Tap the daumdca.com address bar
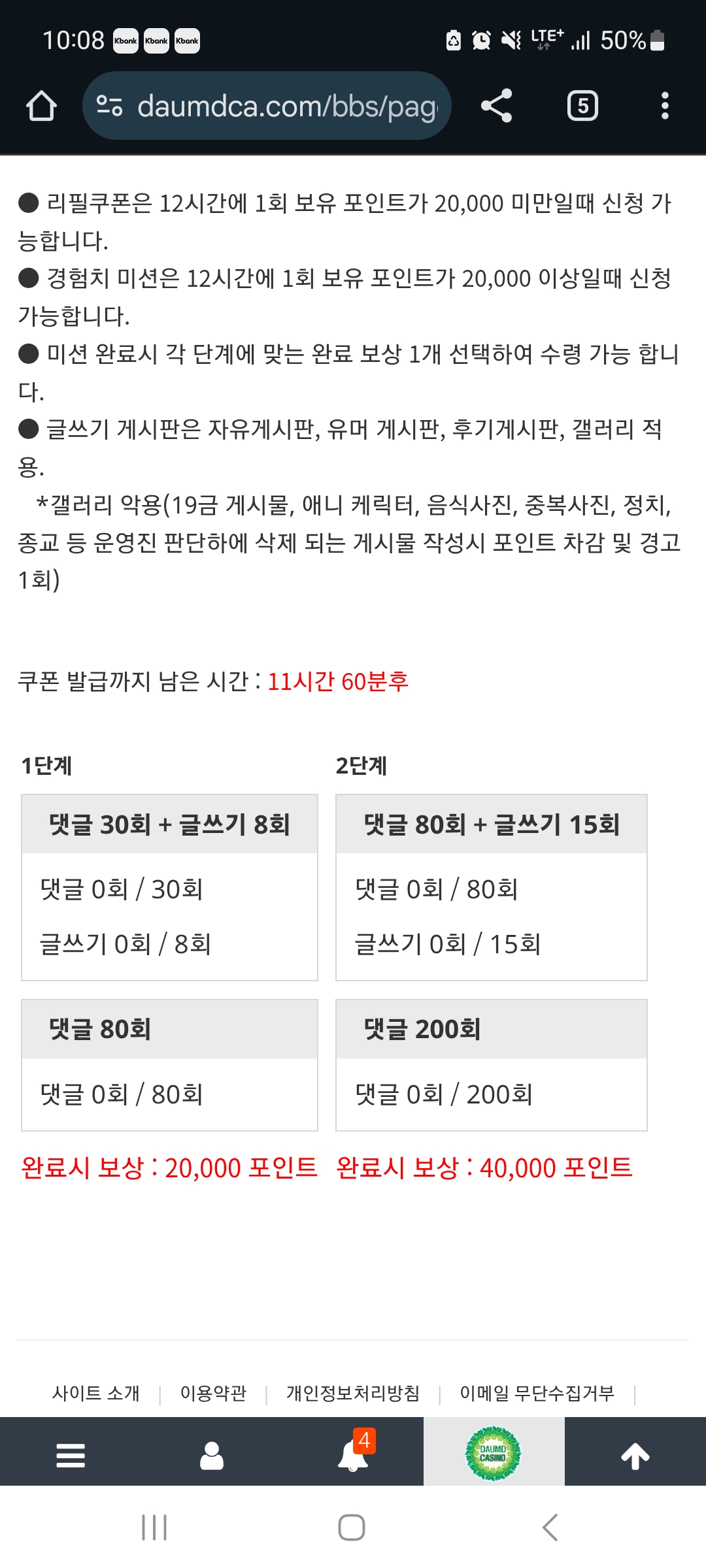 click(267, 106)
